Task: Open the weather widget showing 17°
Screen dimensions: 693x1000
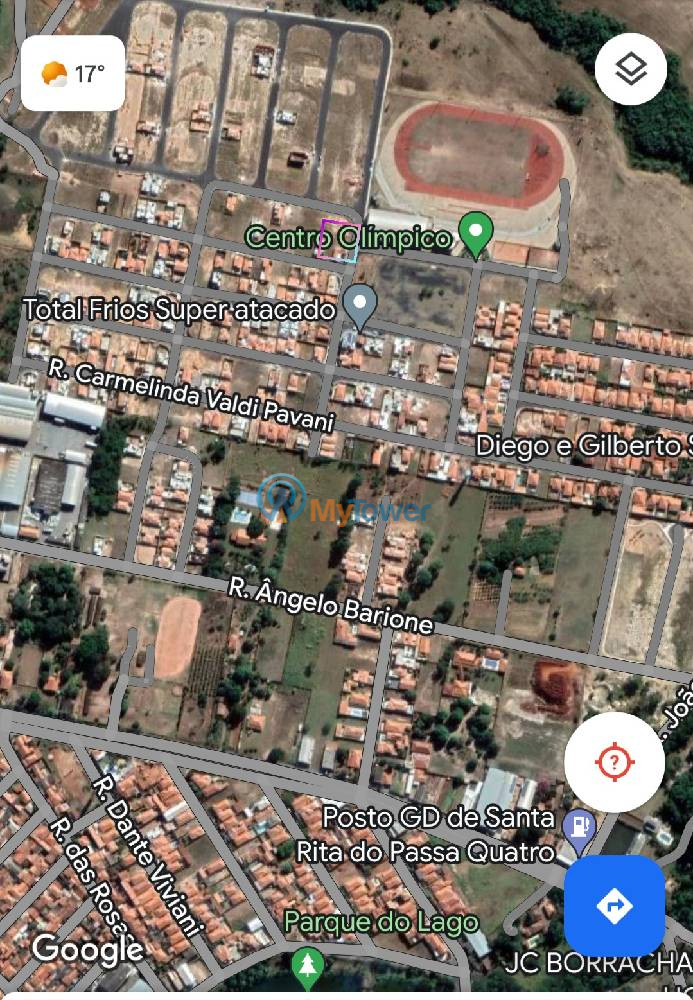Action: [x=73, y=73]
